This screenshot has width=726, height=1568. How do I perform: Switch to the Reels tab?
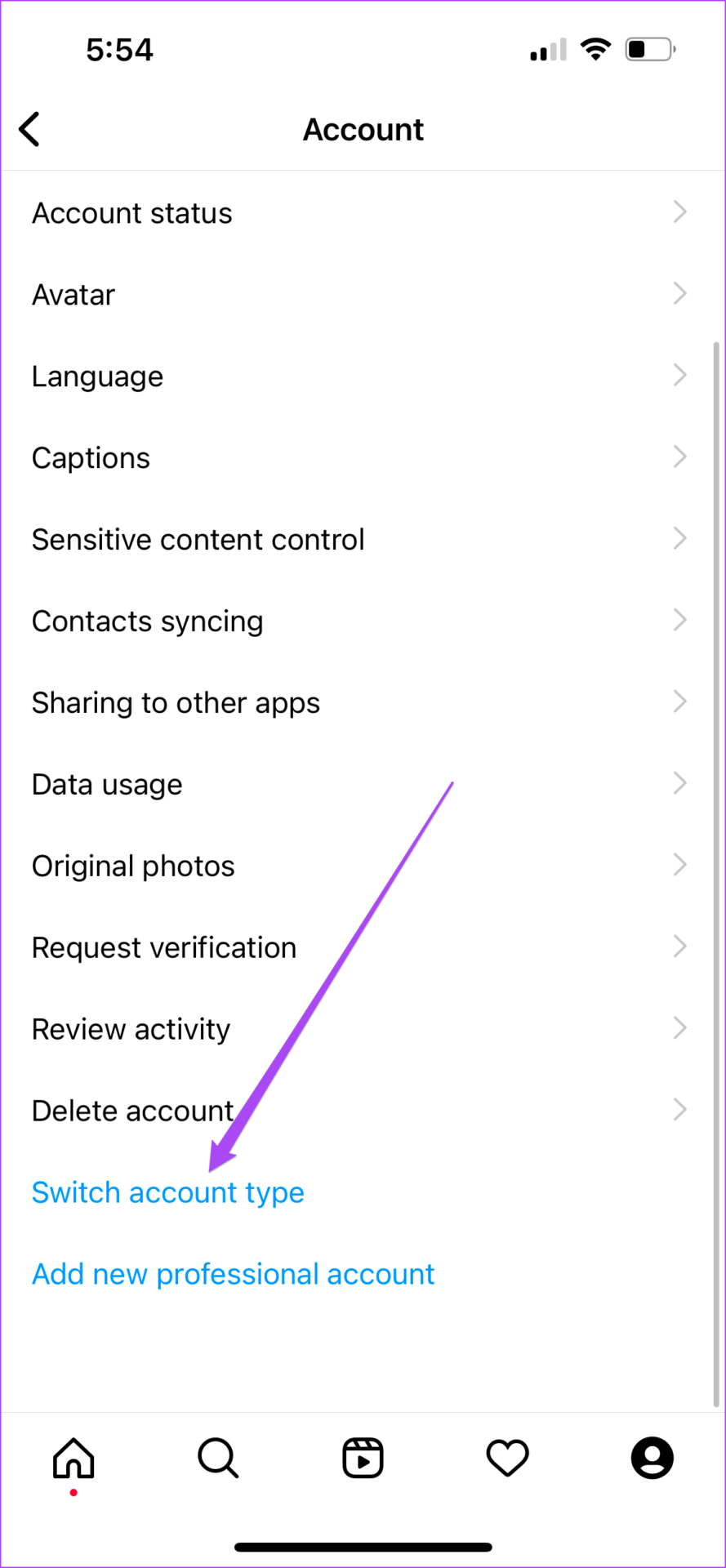[x=363, y=1458]
